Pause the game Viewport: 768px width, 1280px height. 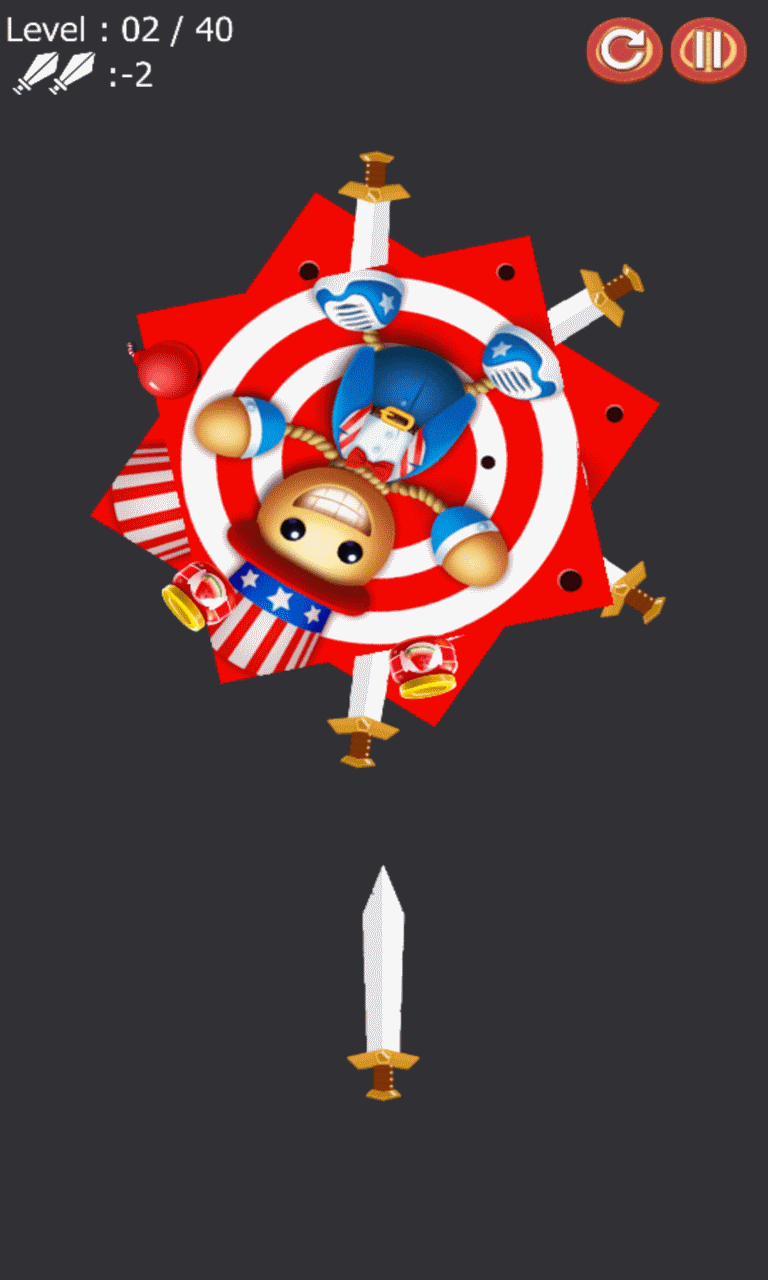708,49
